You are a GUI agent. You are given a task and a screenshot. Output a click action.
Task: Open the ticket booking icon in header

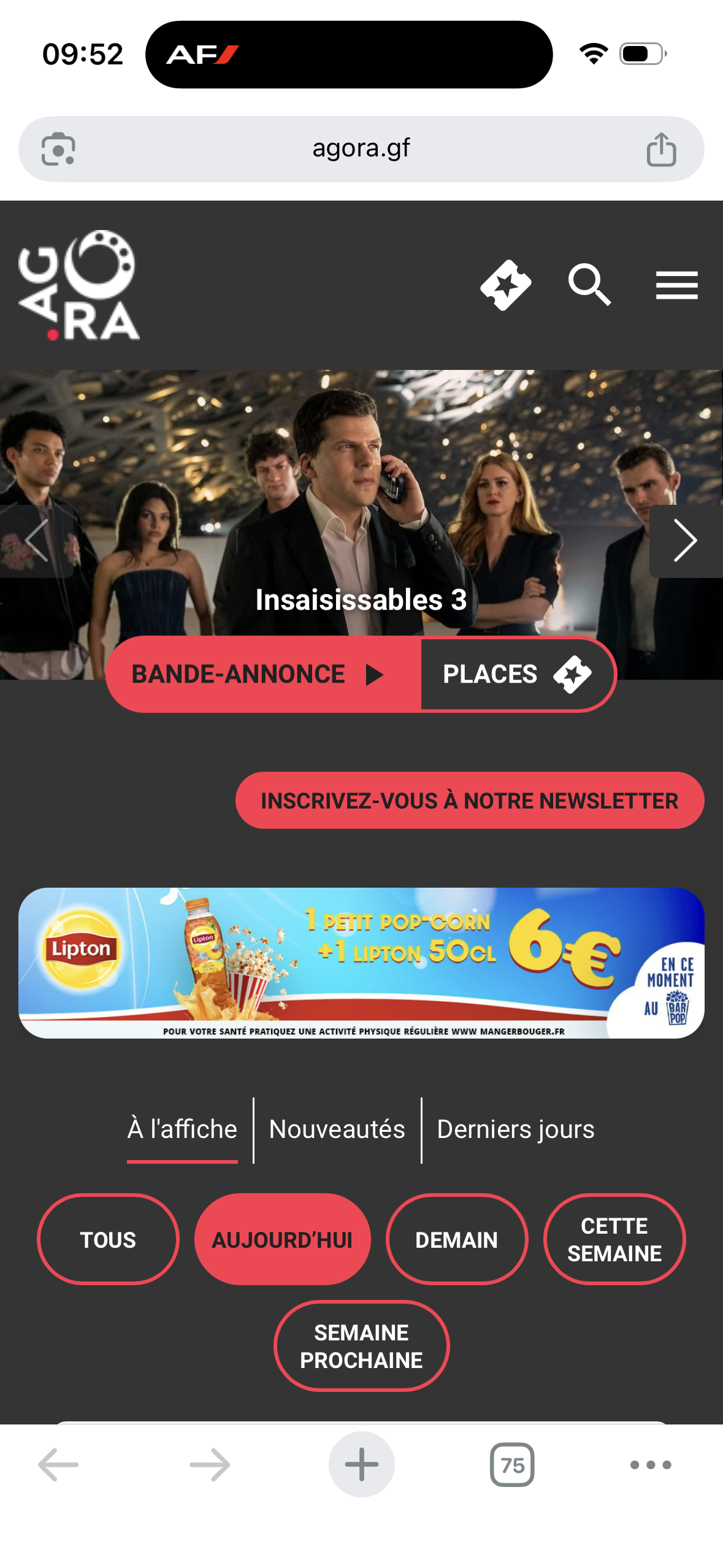(x=505, y=285)
